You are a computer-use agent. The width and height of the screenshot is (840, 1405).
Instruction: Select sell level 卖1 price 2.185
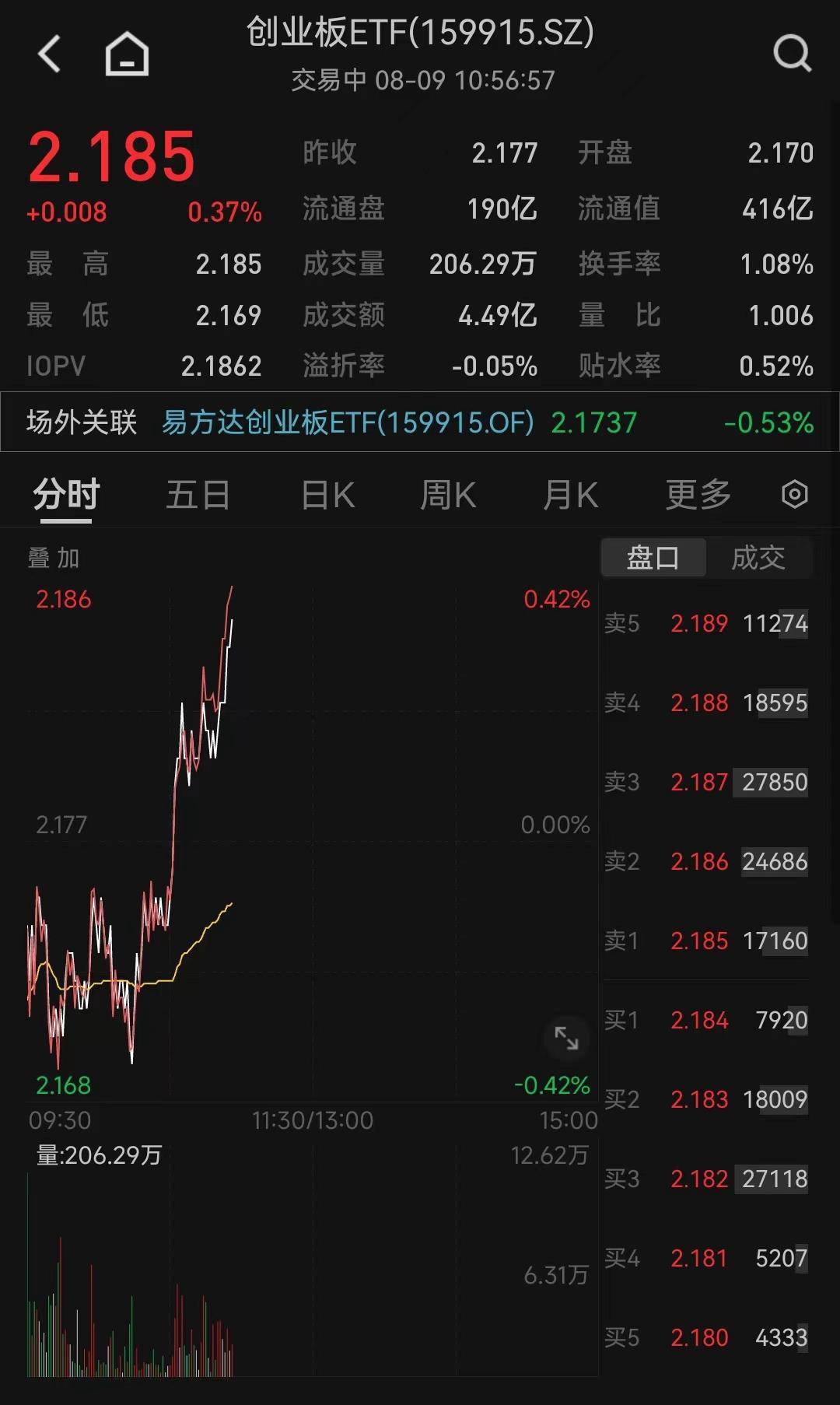pos(698,941)
